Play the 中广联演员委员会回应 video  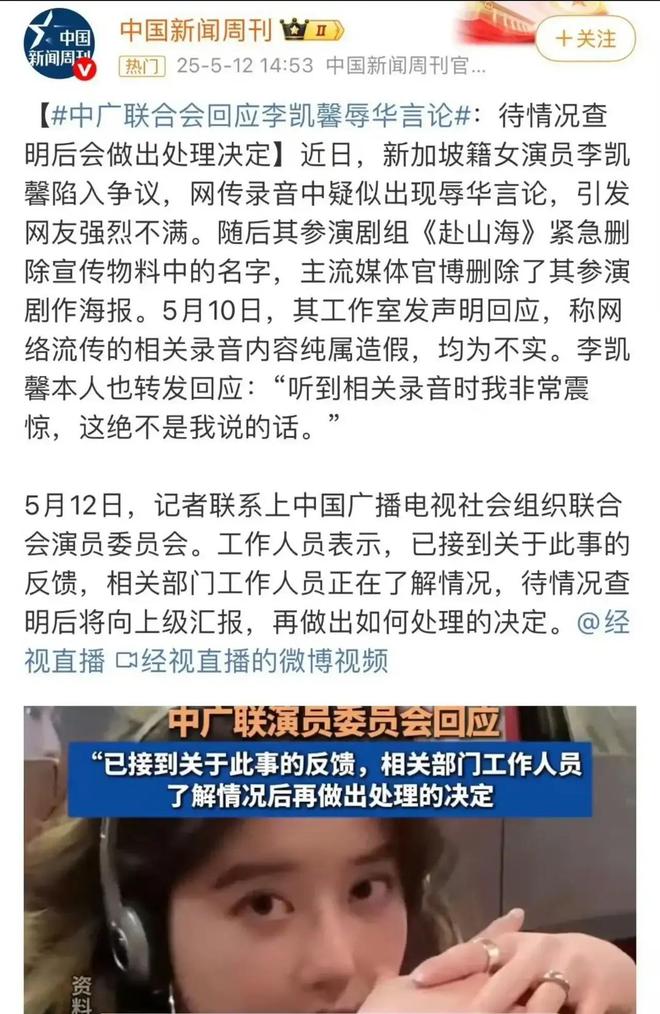329,860
